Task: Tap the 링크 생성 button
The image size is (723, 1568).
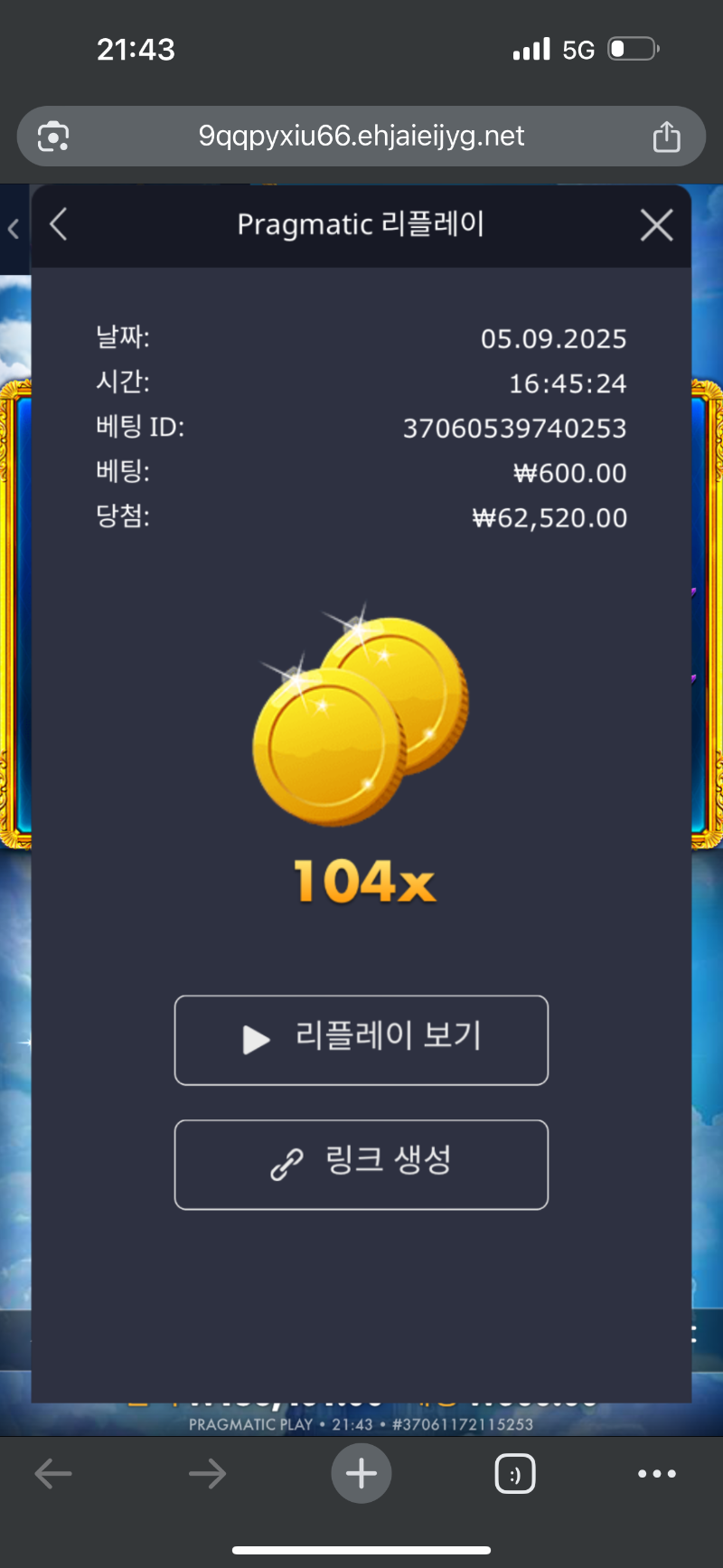Action: [361, 1165]
